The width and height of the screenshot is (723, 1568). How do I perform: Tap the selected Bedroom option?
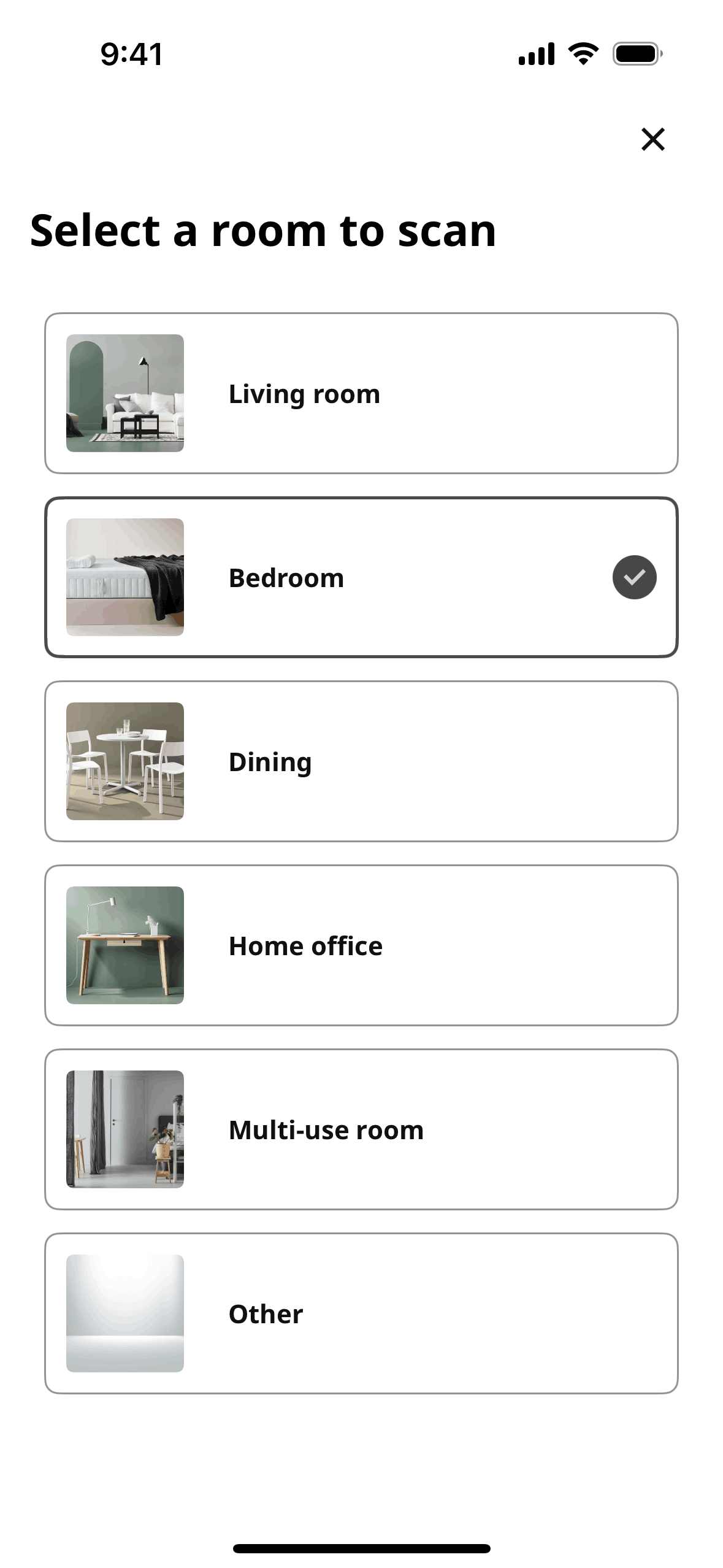pyautogui.click(x=361, y=577)
